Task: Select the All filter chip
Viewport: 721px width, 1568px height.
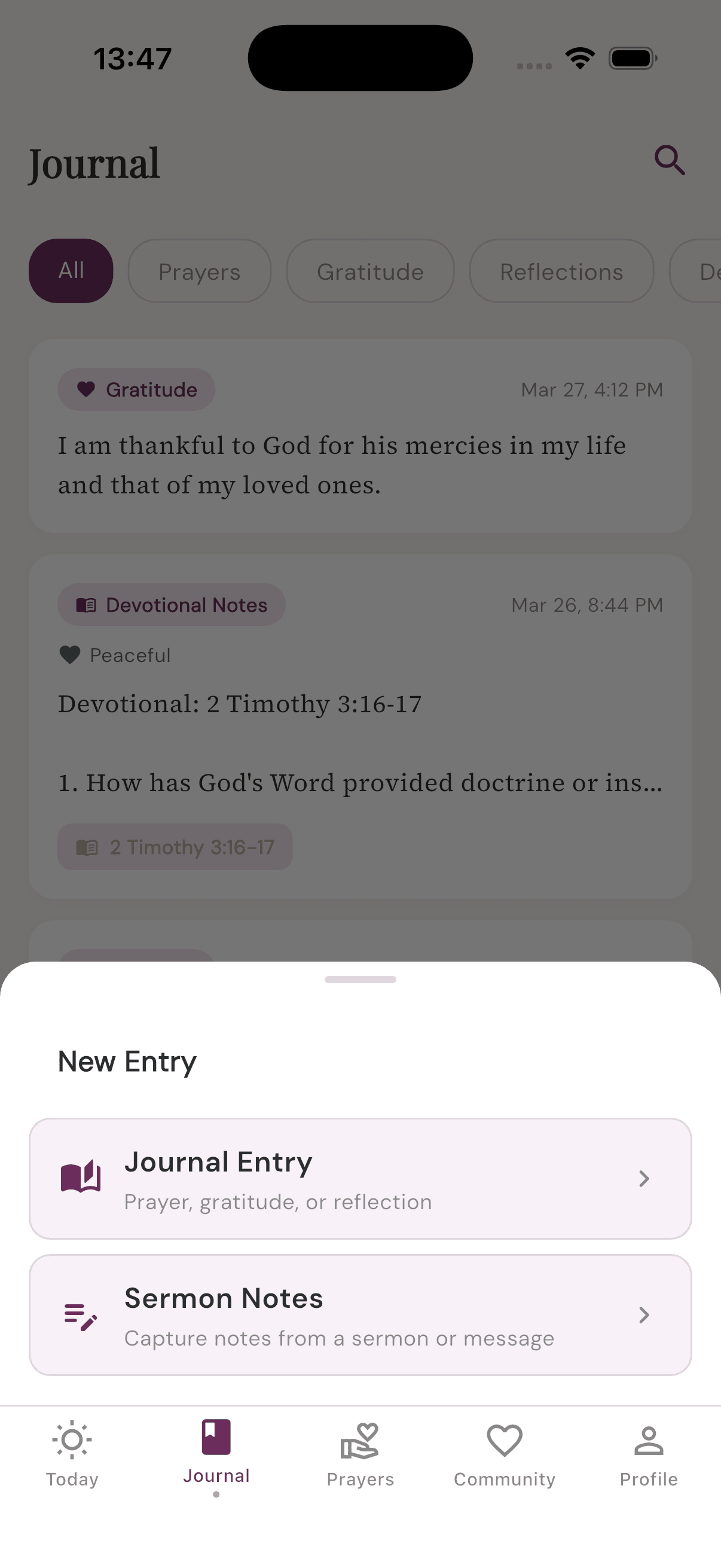Action: pos(71,271)
